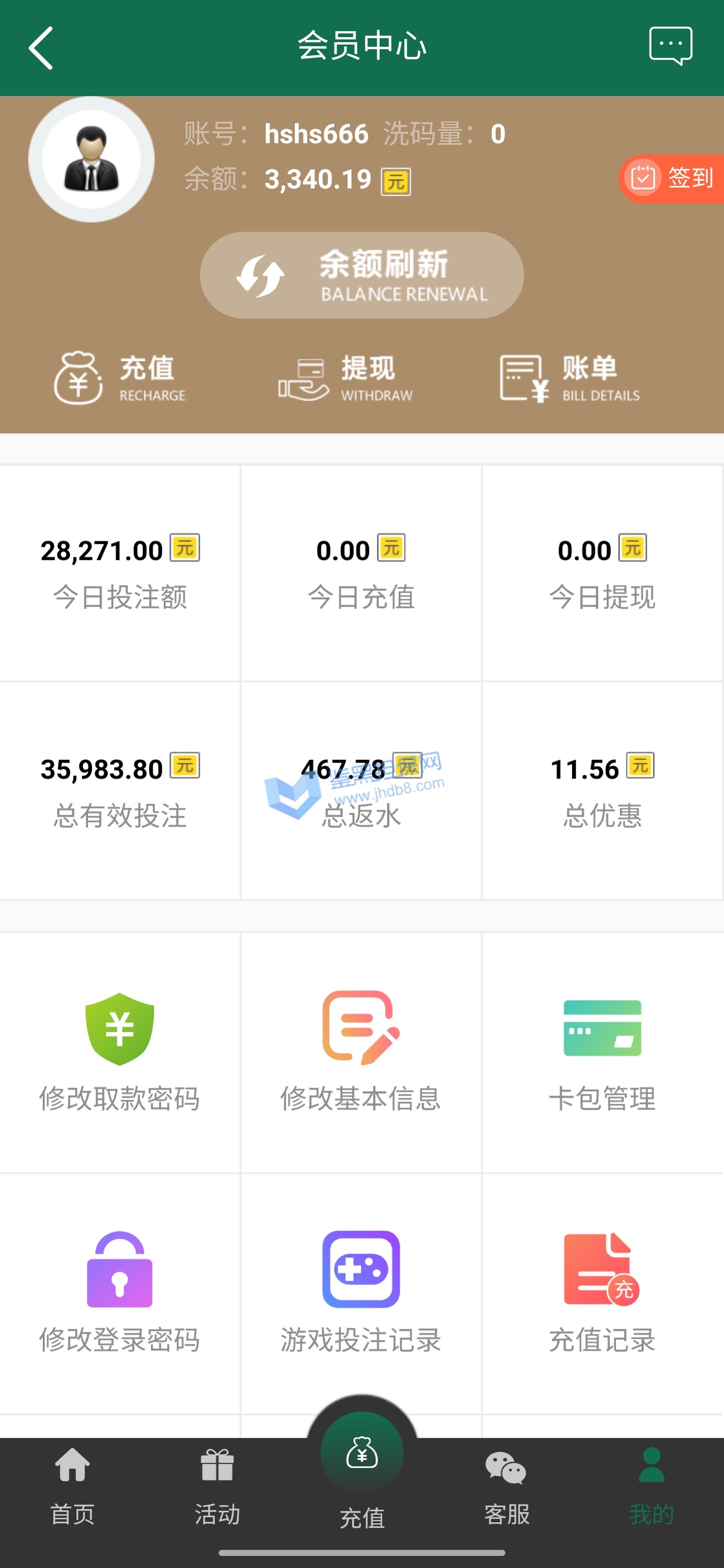This screenshot has height=1568, width=724.
Task: Open 提现 Withdraw
Action: (345, 378)
